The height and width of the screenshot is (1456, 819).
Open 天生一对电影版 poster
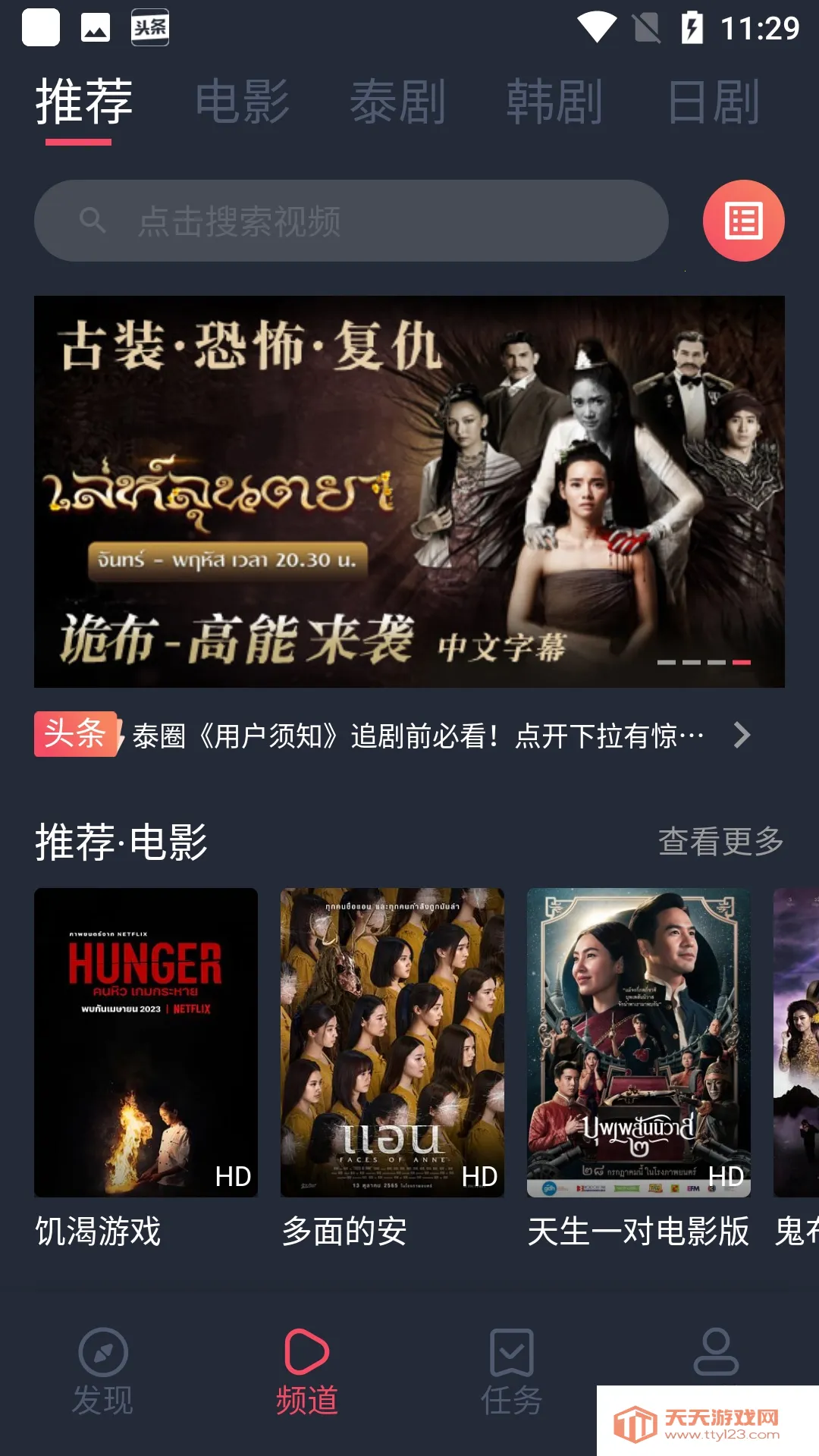coord(639,1043)
